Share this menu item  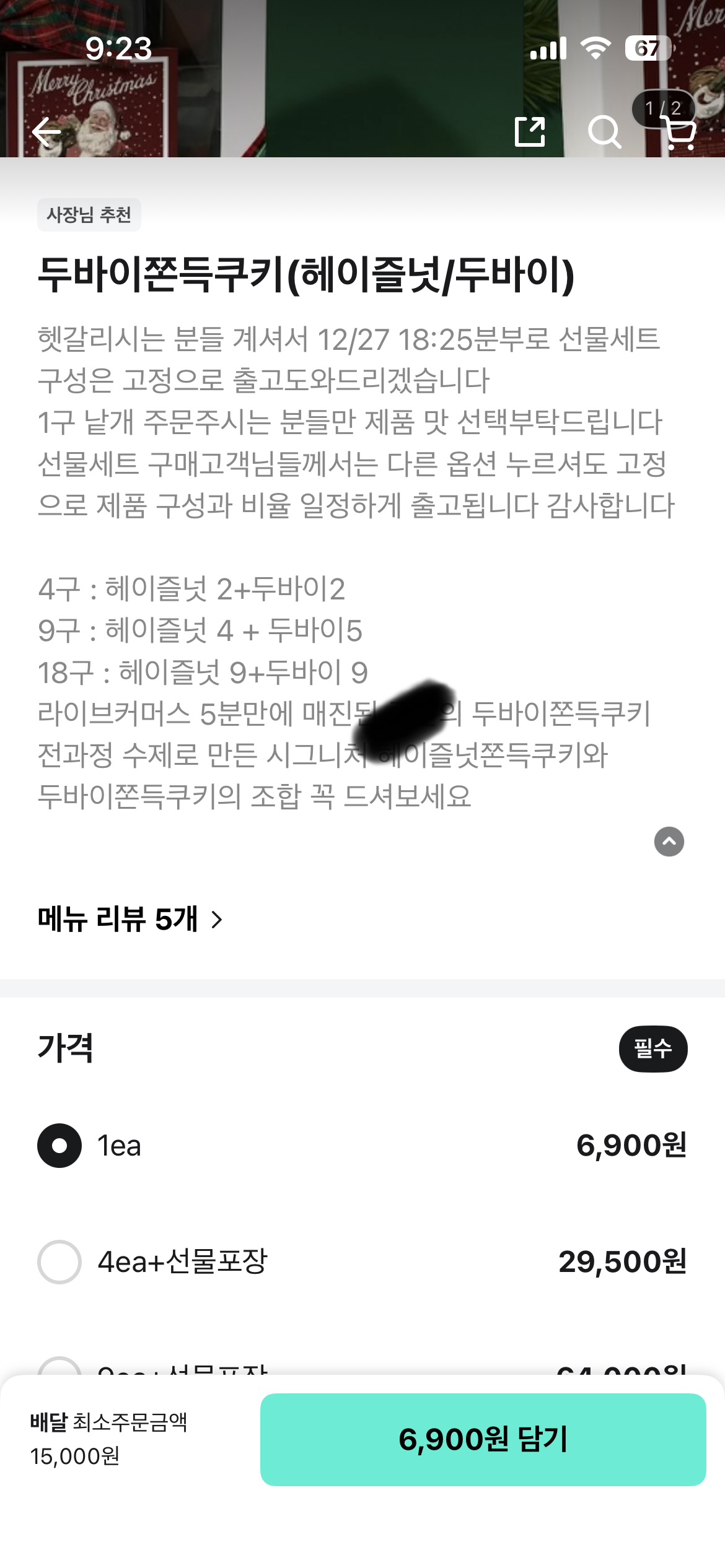[530, 132]
